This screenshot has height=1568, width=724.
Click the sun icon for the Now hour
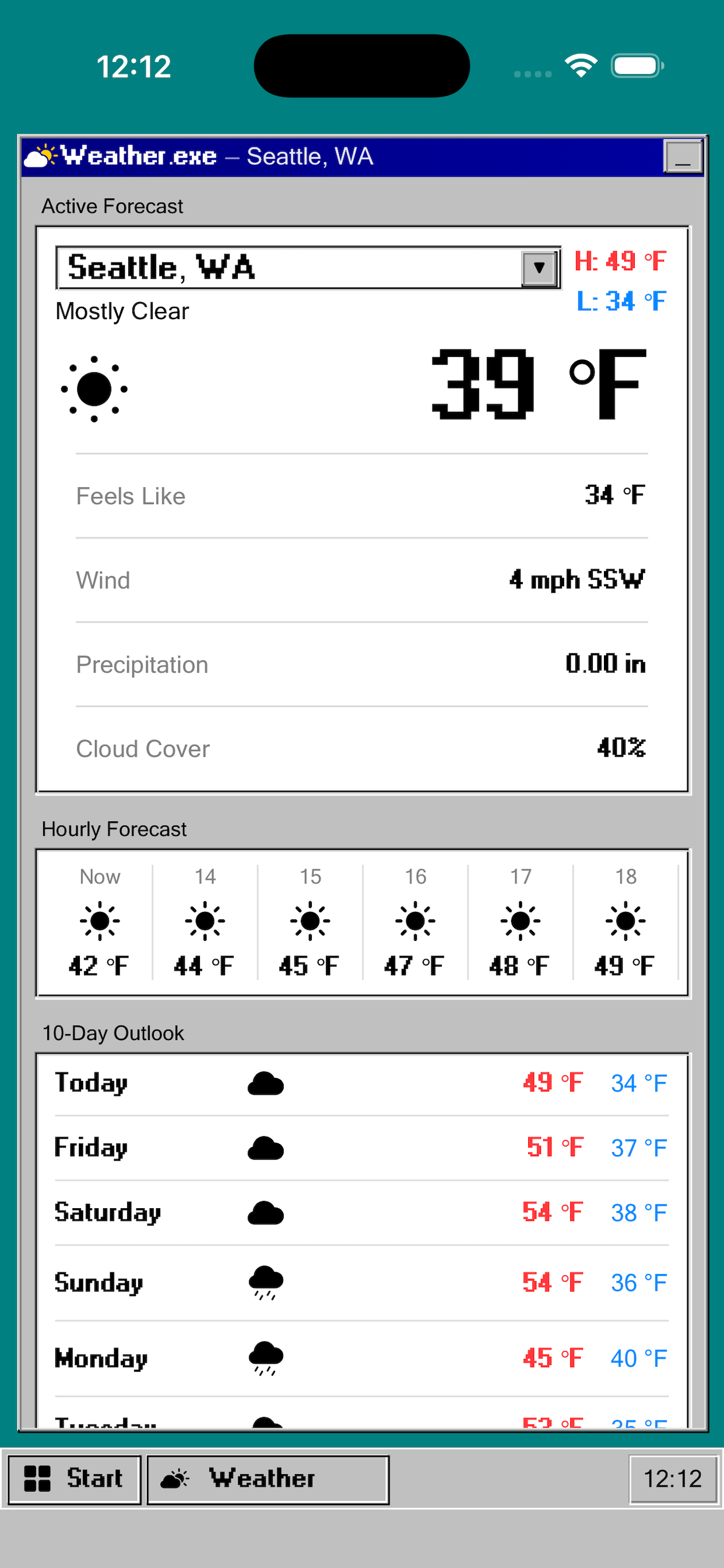(x=99, y=921)
